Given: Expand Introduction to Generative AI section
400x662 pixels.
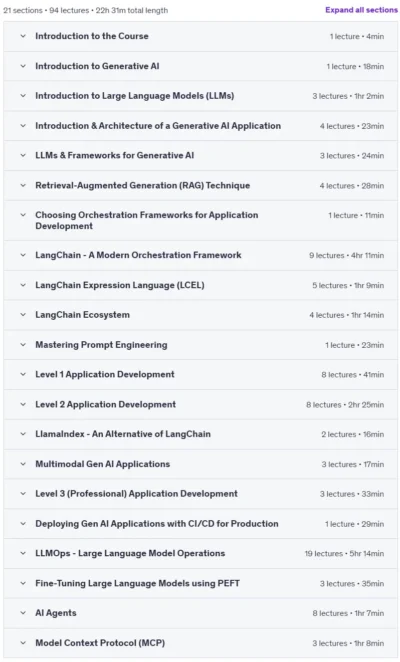Looking at the screenshot, I should (x=201, y=66).
